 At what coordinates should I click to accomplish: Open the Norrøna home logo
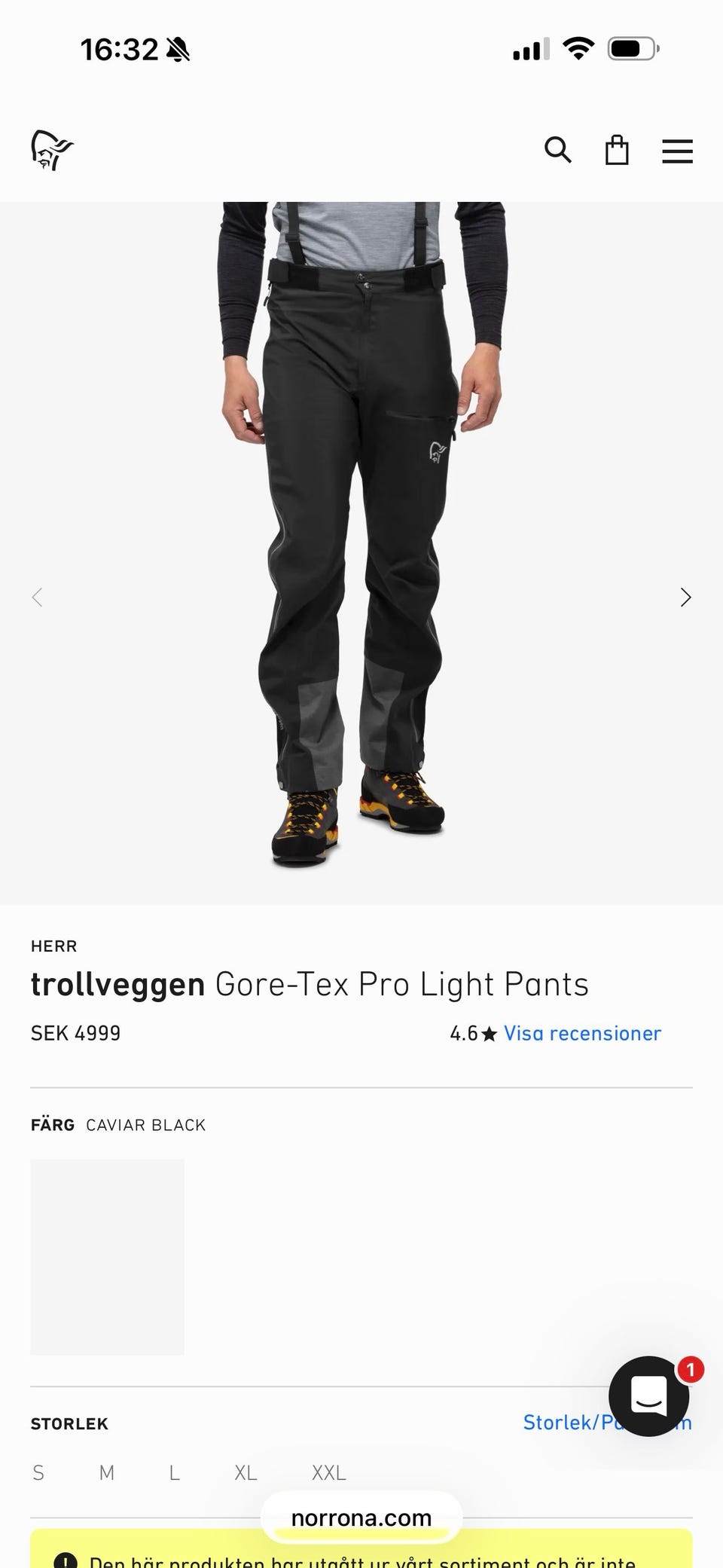[x=52, y=150]
